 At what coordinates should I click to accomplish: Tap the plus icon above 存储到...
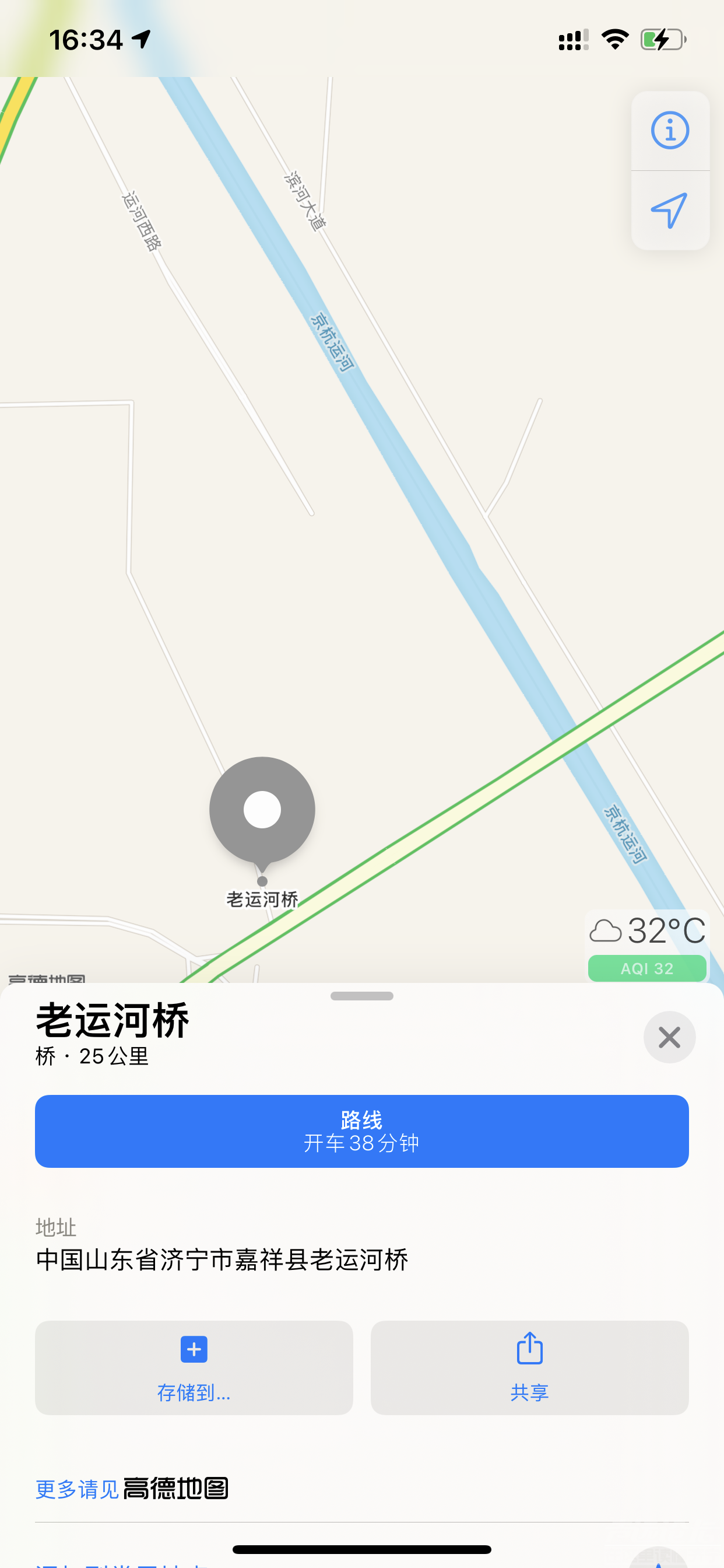coord(193,1347)
